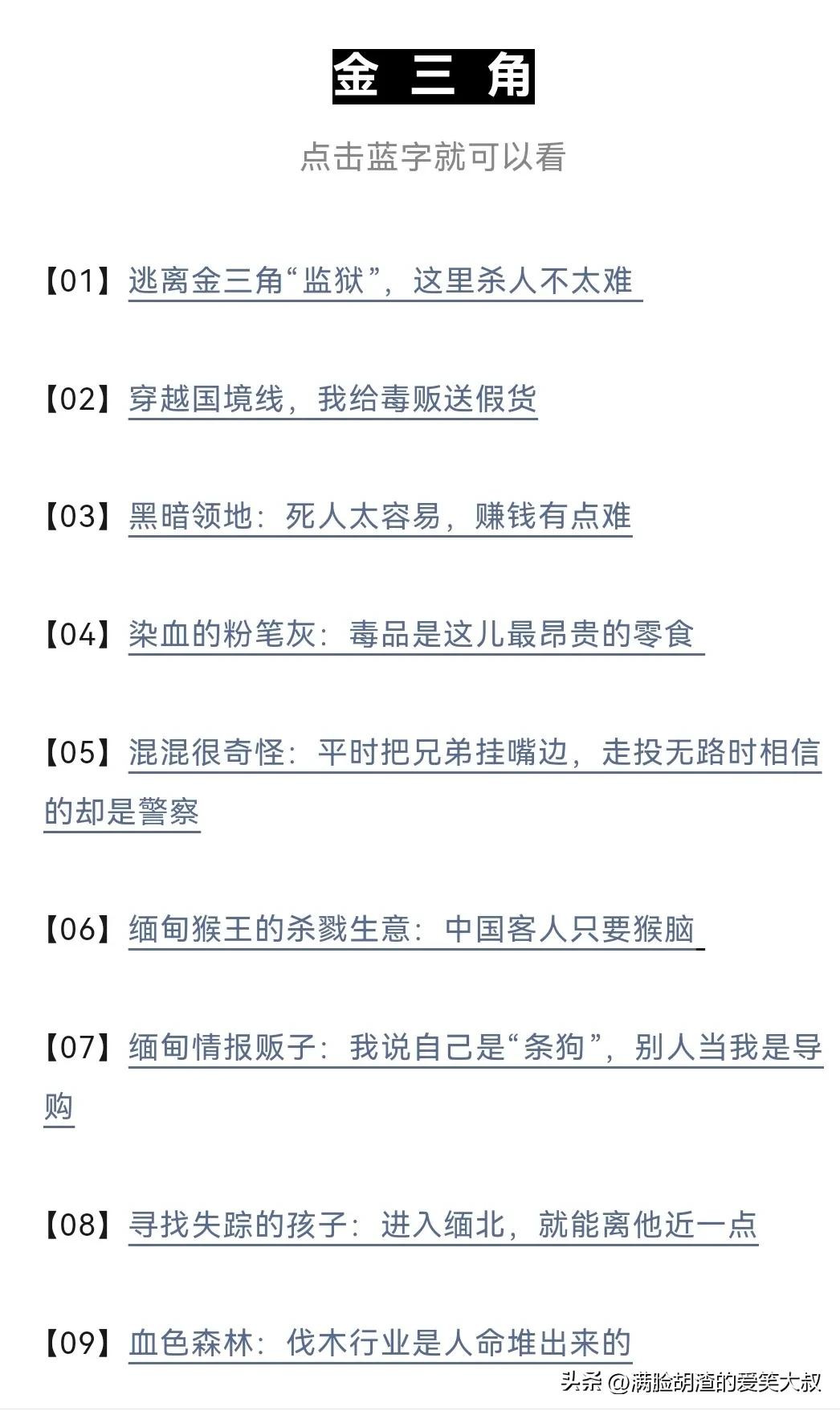Open article 05 混混很奇怪
This screenshot has height=1411, width=840.
click(474, 753)
